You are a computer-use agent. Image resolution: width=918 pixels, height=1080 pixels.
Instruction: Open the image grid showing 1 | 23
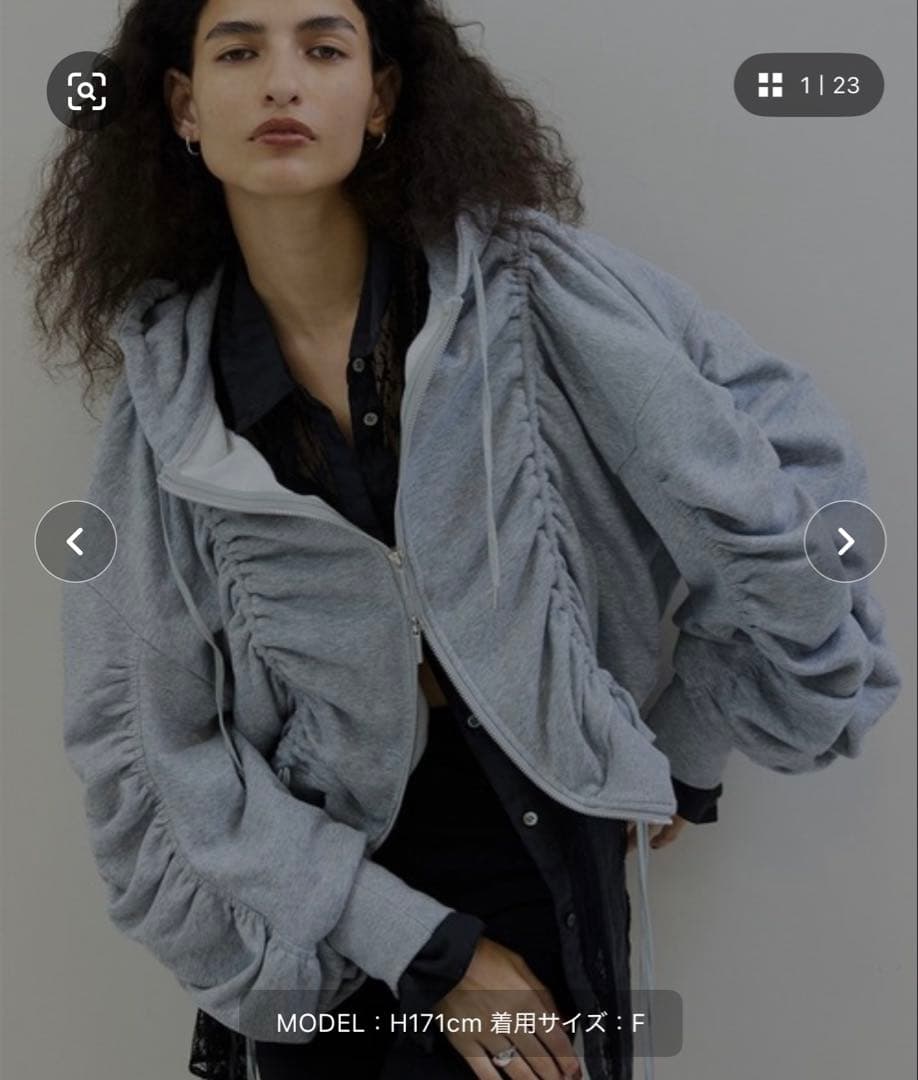809,85
